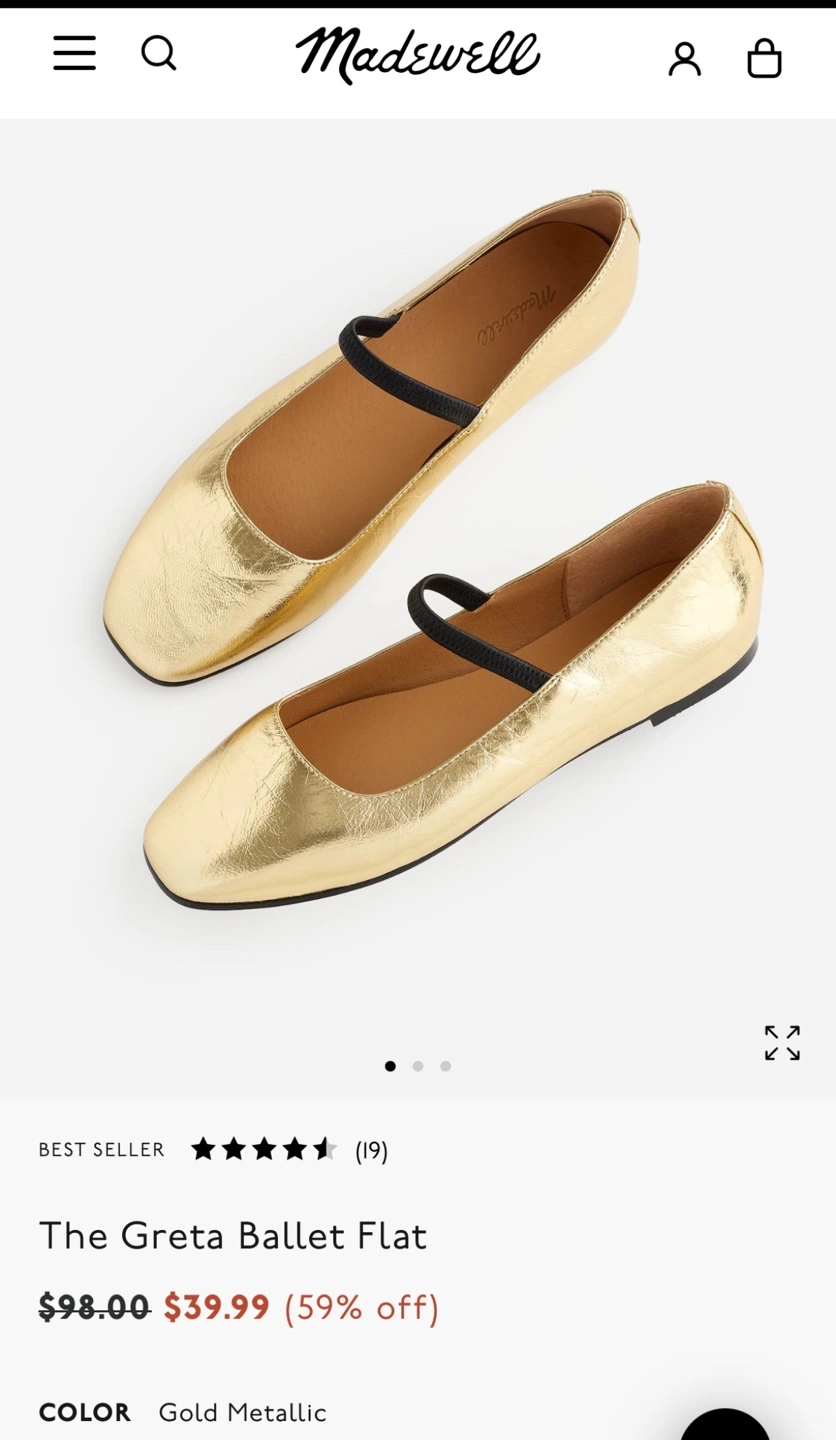
Task: Go to Madewell home via logo
Action: click(x=417, y=55)
